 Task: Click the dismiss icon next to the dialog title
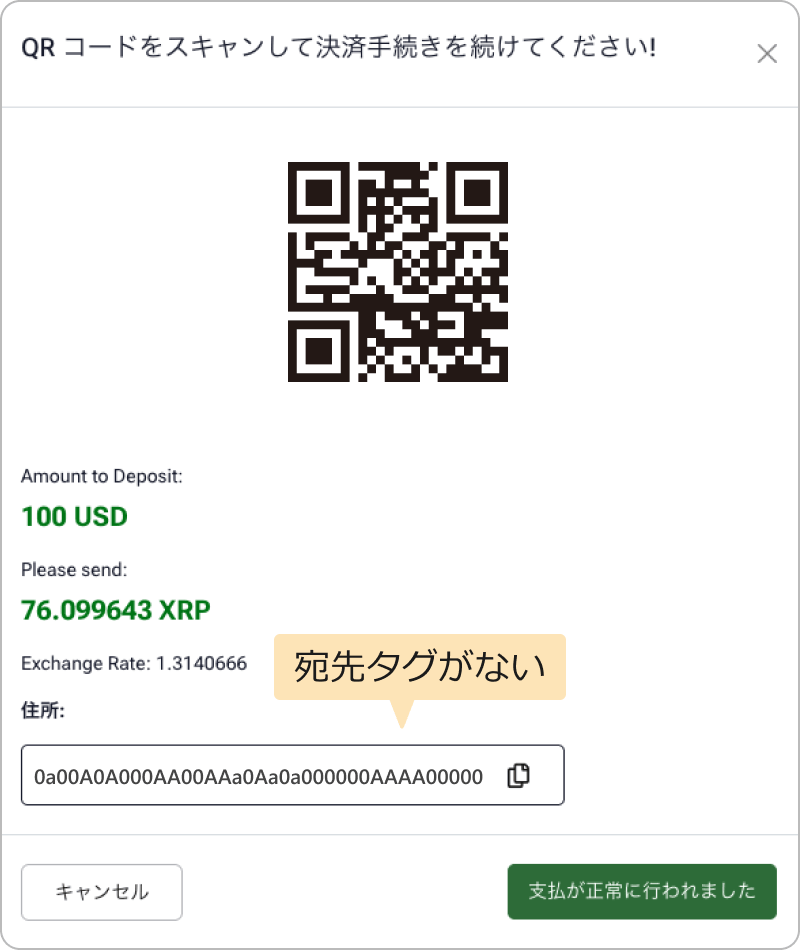(768, 54)
